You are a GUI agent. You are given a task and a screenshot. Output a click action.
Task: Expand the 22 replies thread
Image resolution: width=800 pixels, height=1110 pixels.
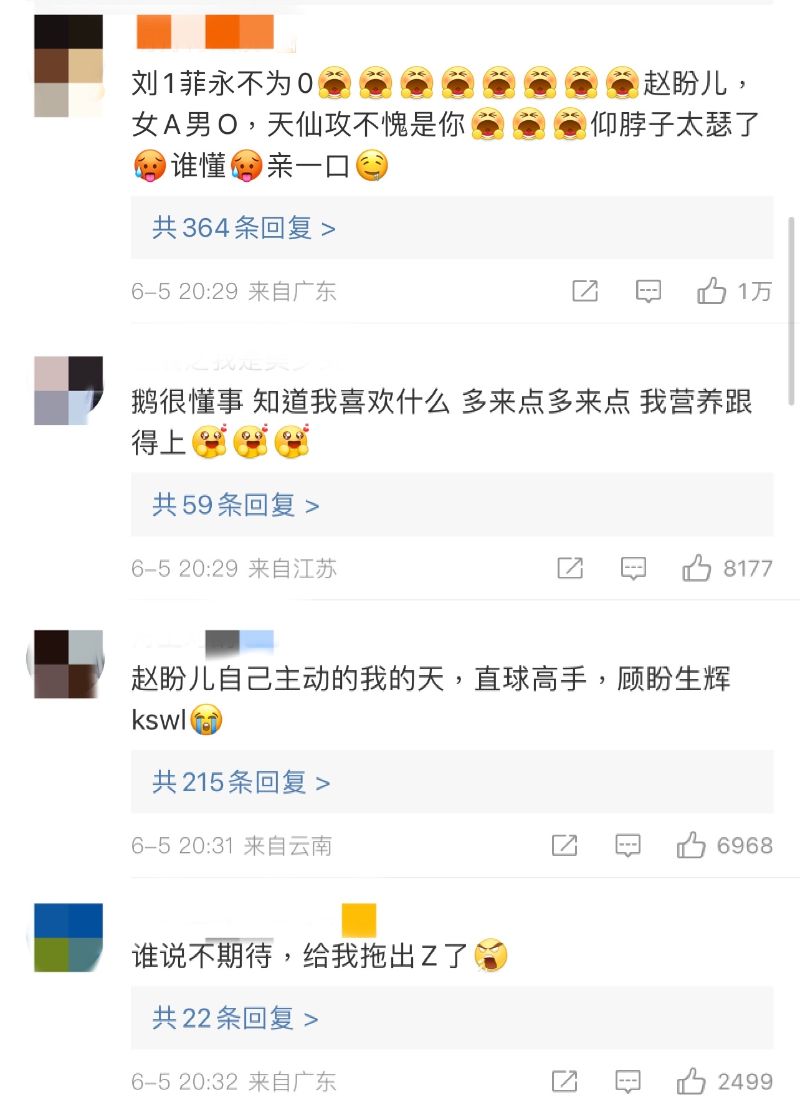[235, 1019]
